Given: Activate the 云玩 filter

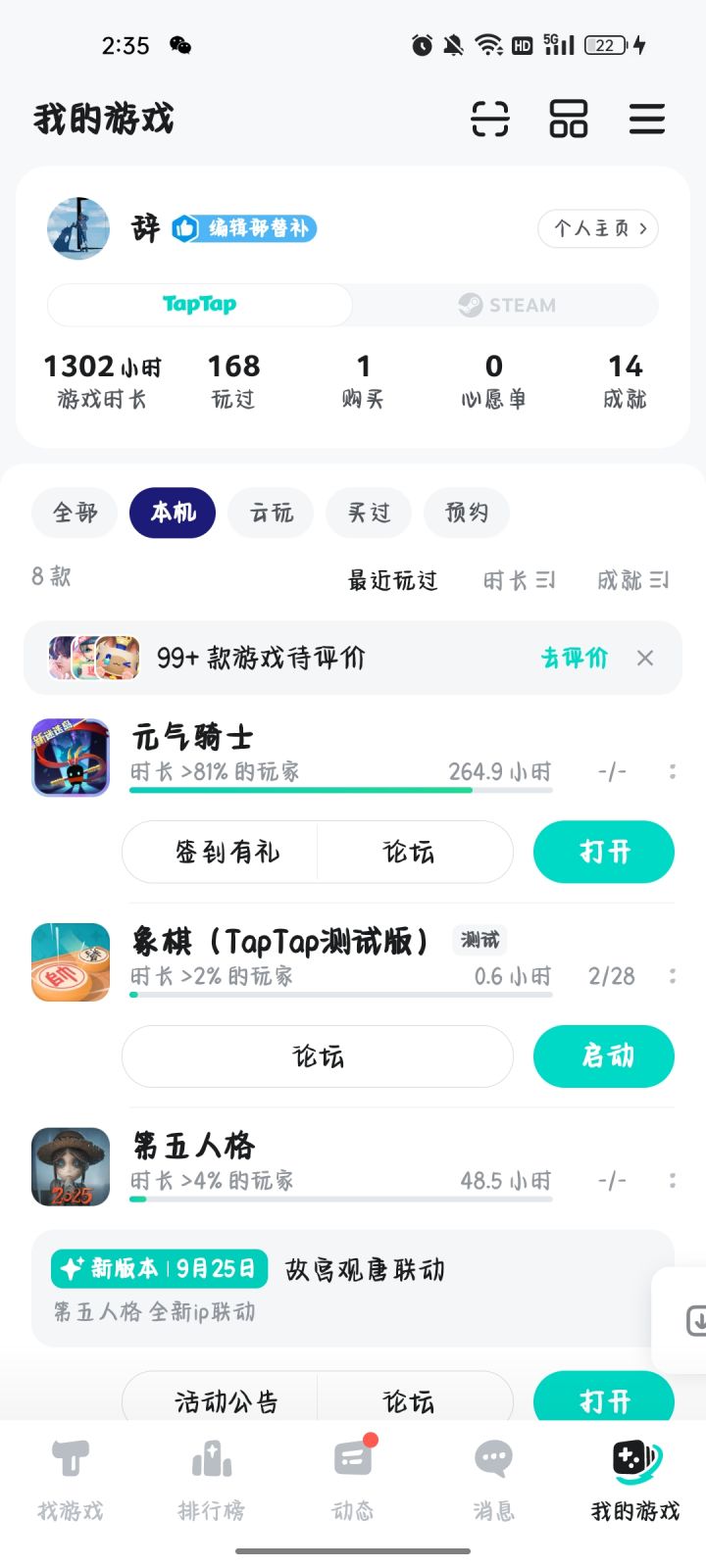Looking at the screenshot, I should click(x=270, y=513).
